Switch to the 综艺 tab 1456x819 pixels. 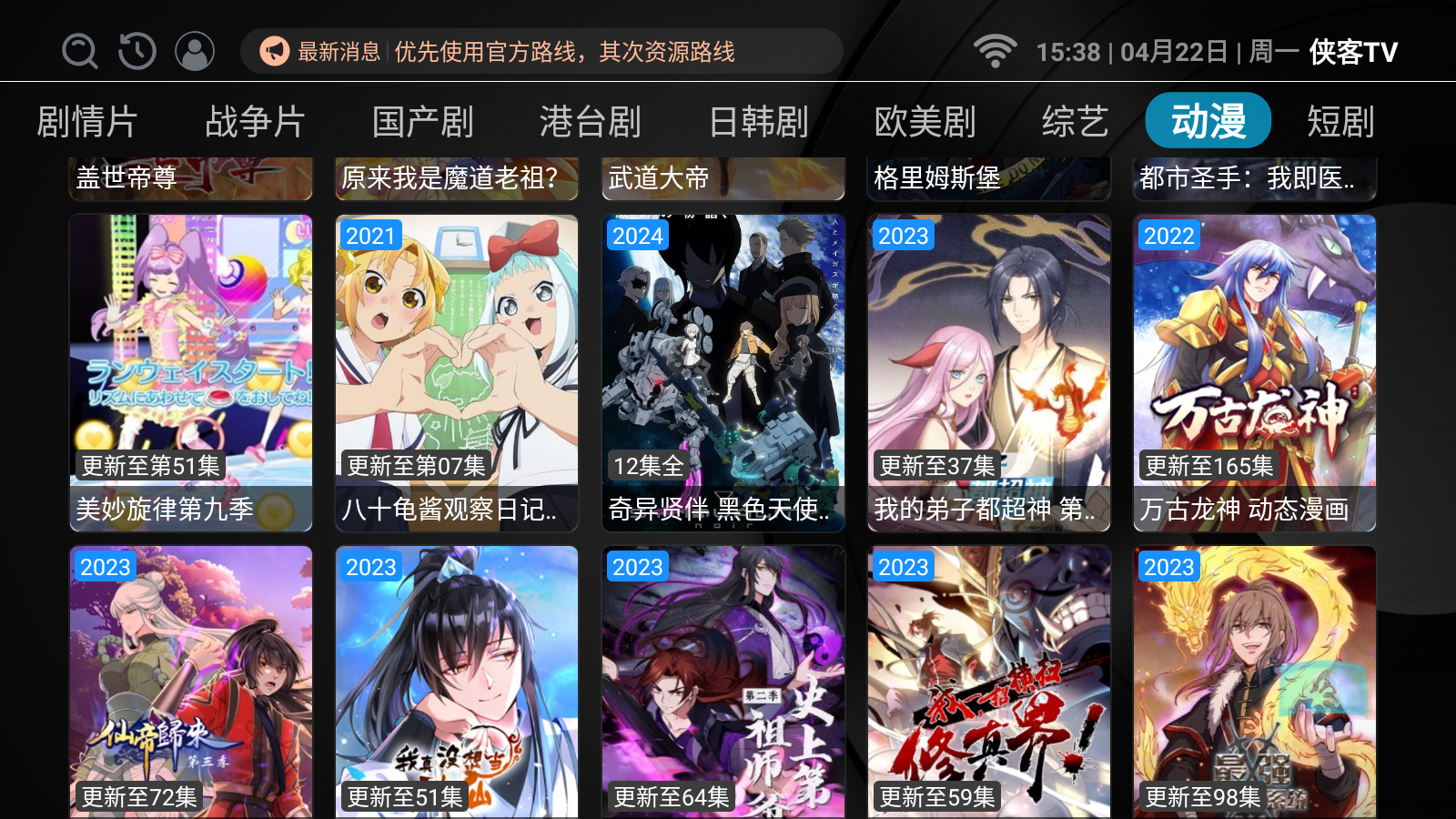tap(1075, 121)
